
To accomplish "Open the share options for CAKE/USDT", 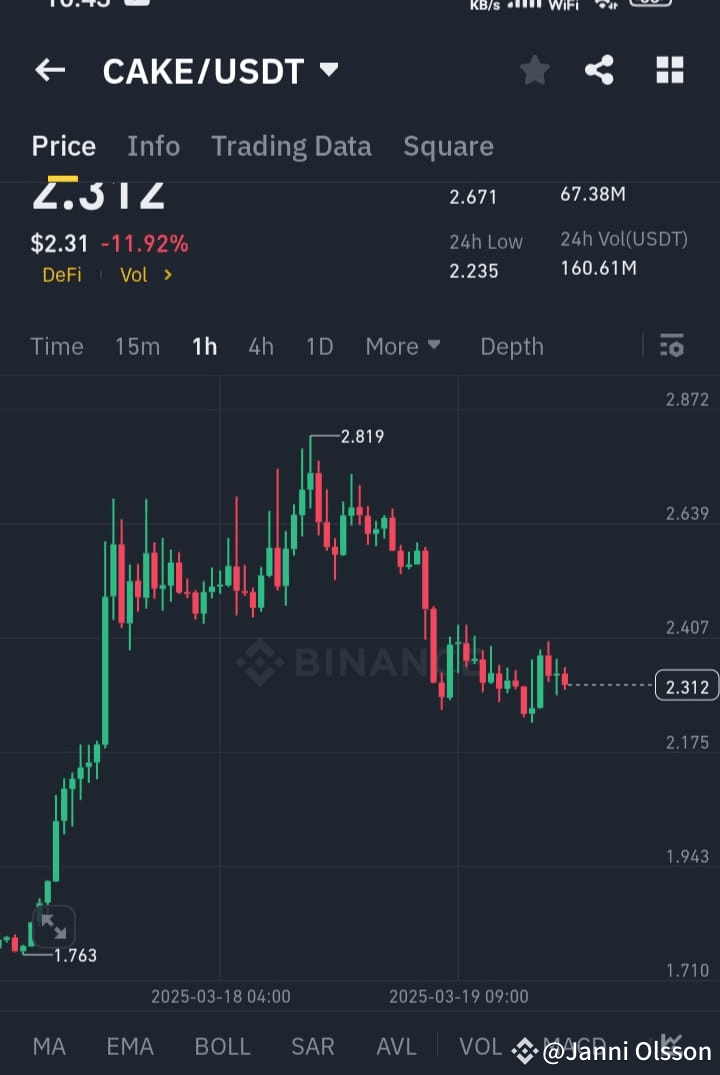I will [599, 69].
